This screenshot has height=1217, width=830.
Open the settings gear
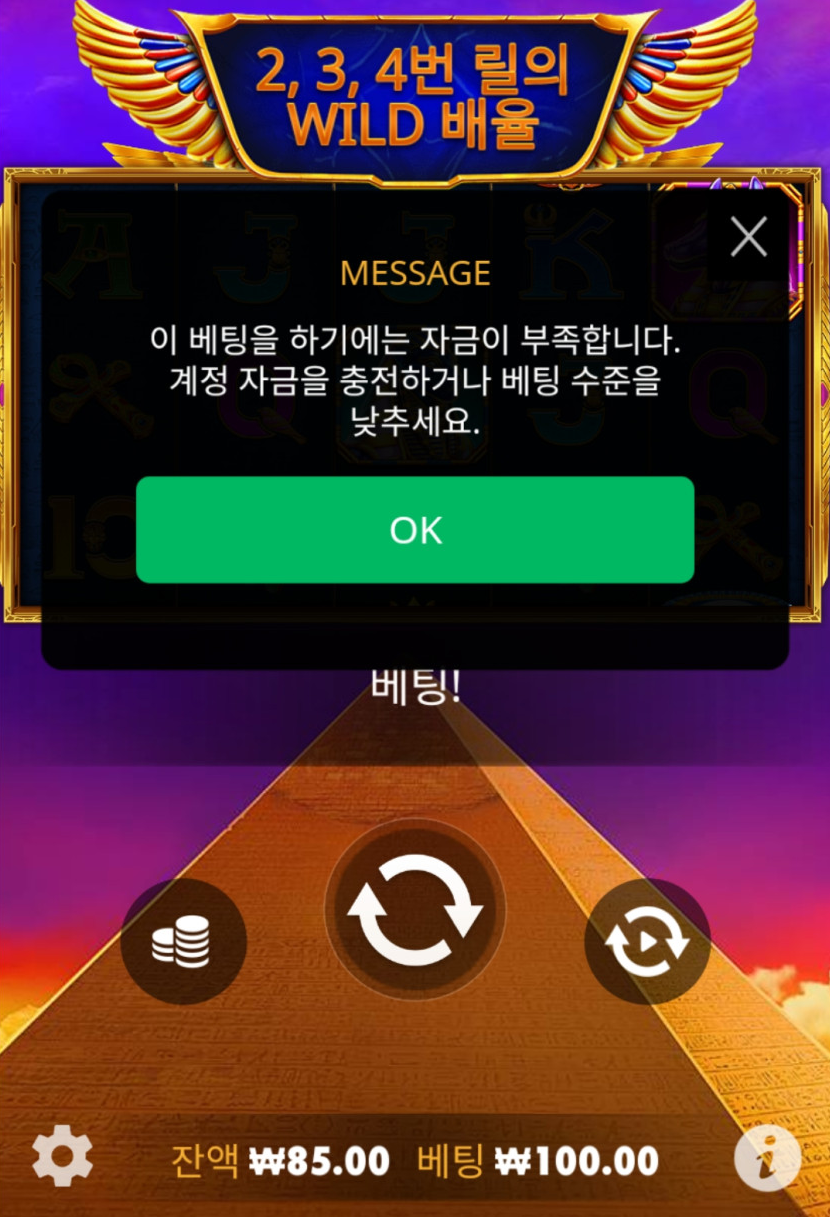(62, 1158)
